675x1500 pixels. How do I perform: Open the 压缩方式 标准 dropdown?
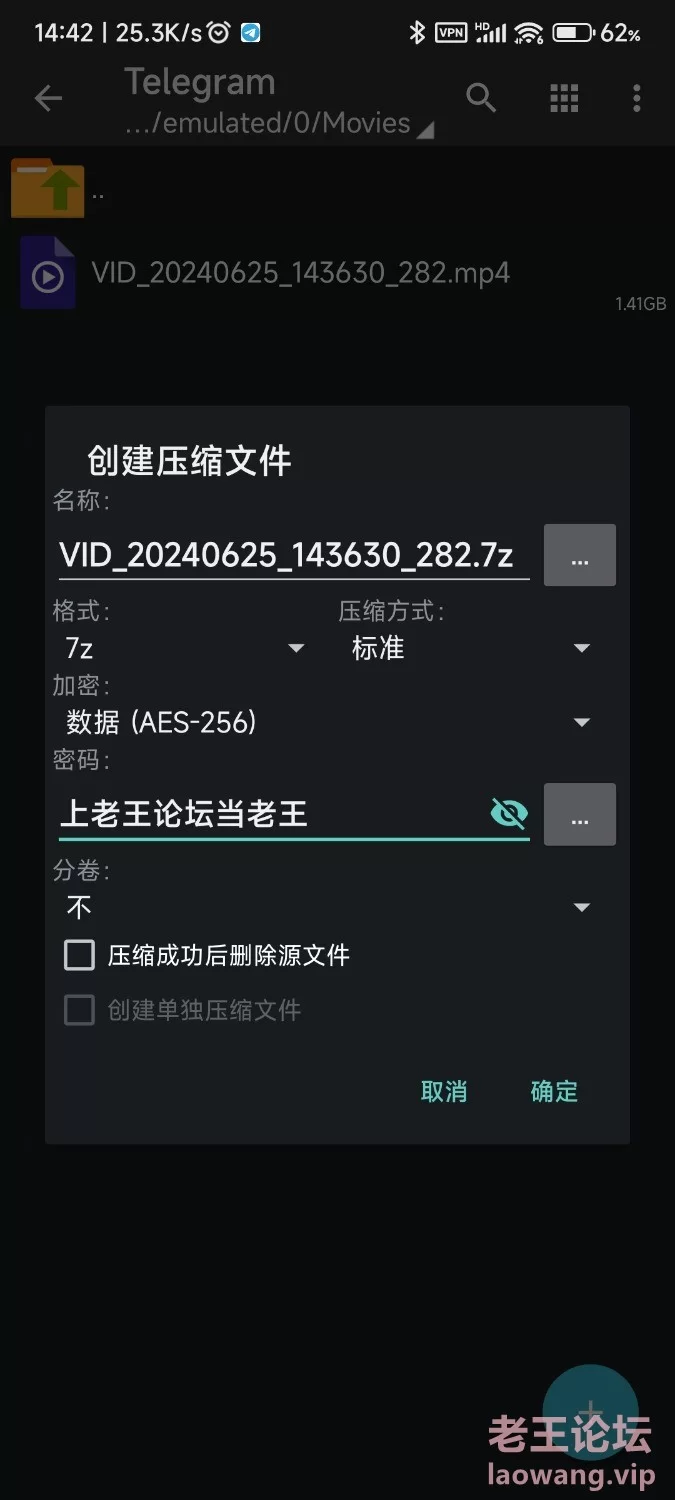[470, 649]
